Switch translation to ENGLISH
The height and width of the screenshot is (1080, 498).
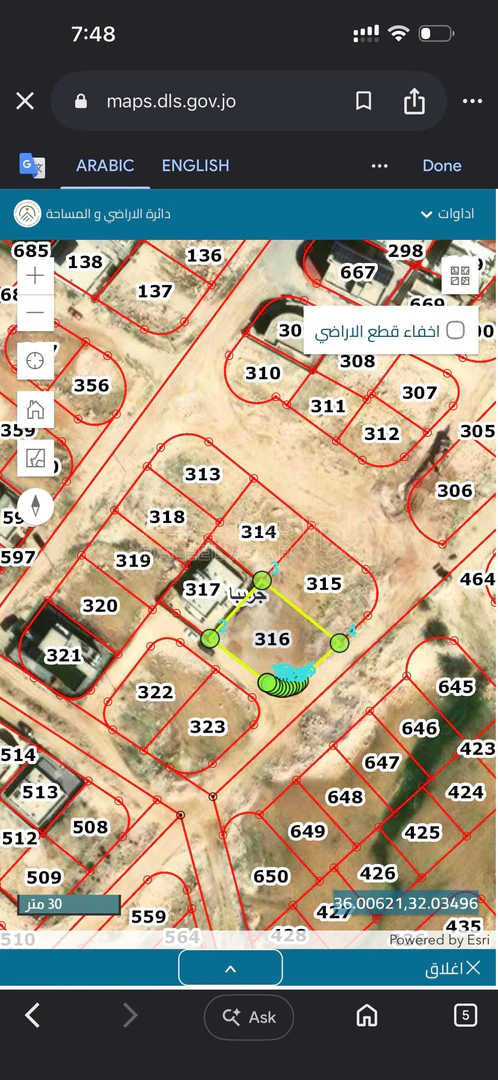click(x=196, y=166)
